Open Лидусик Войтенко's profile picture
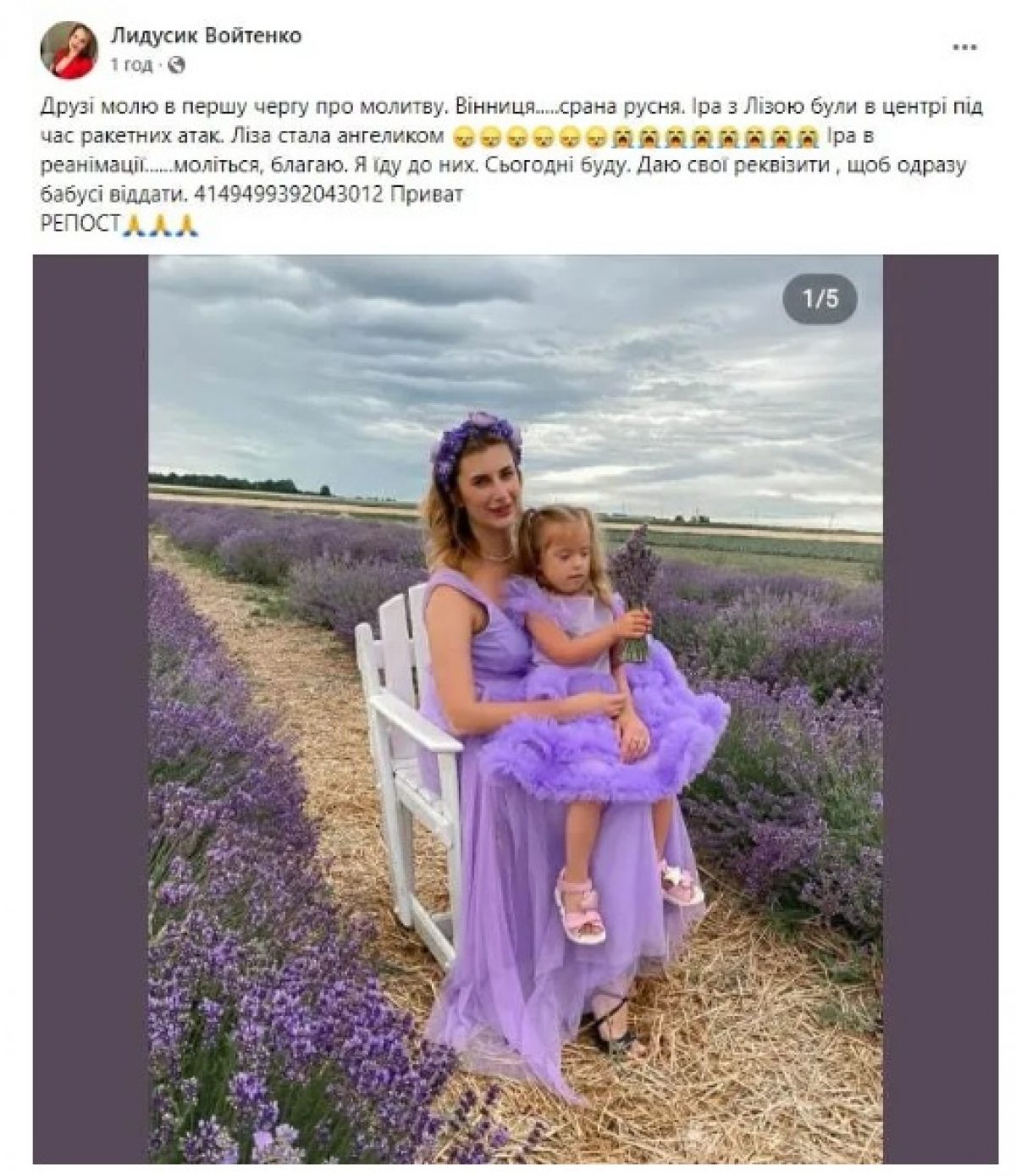1016x1176 pixels. click(73, 52)
